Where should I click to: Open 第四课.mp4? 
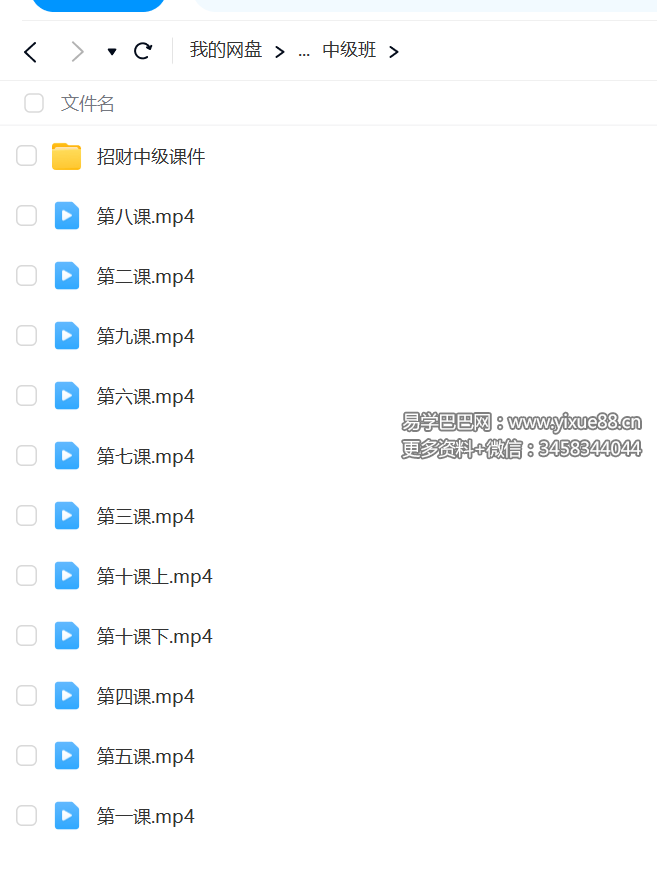point(145,696)
